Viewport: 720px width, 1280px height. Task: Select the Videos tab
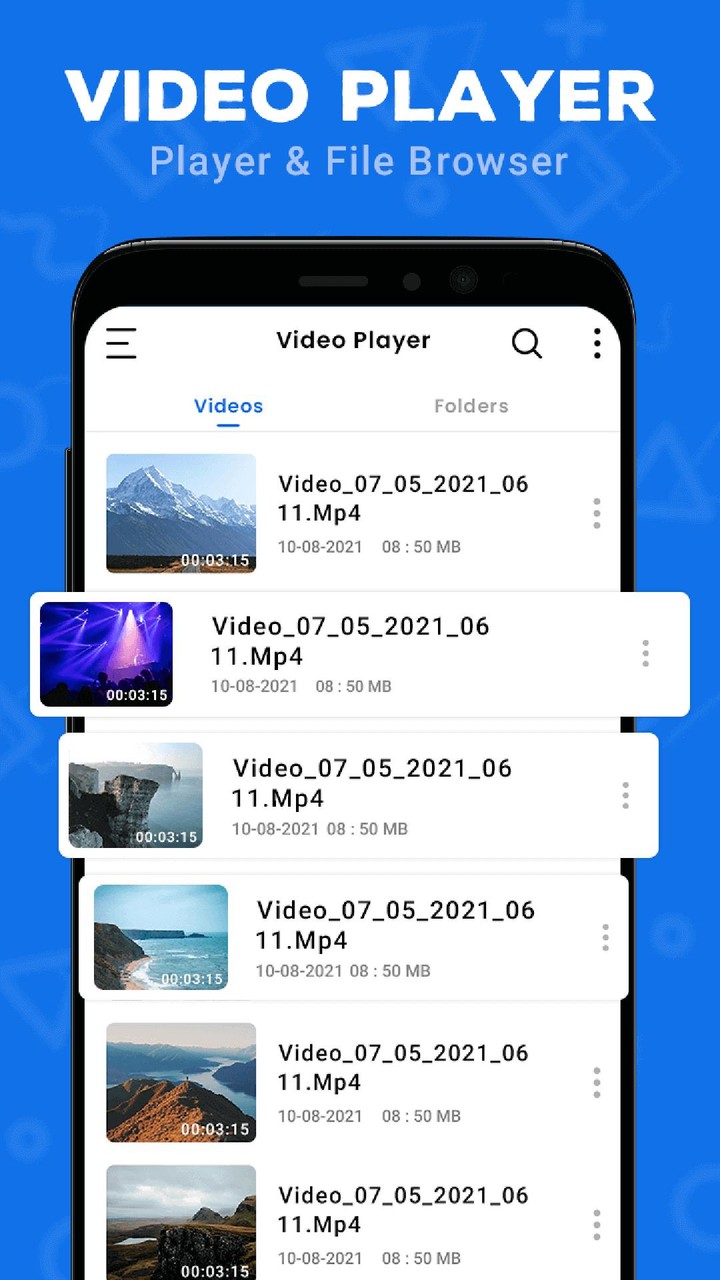(x=228, y=406)
